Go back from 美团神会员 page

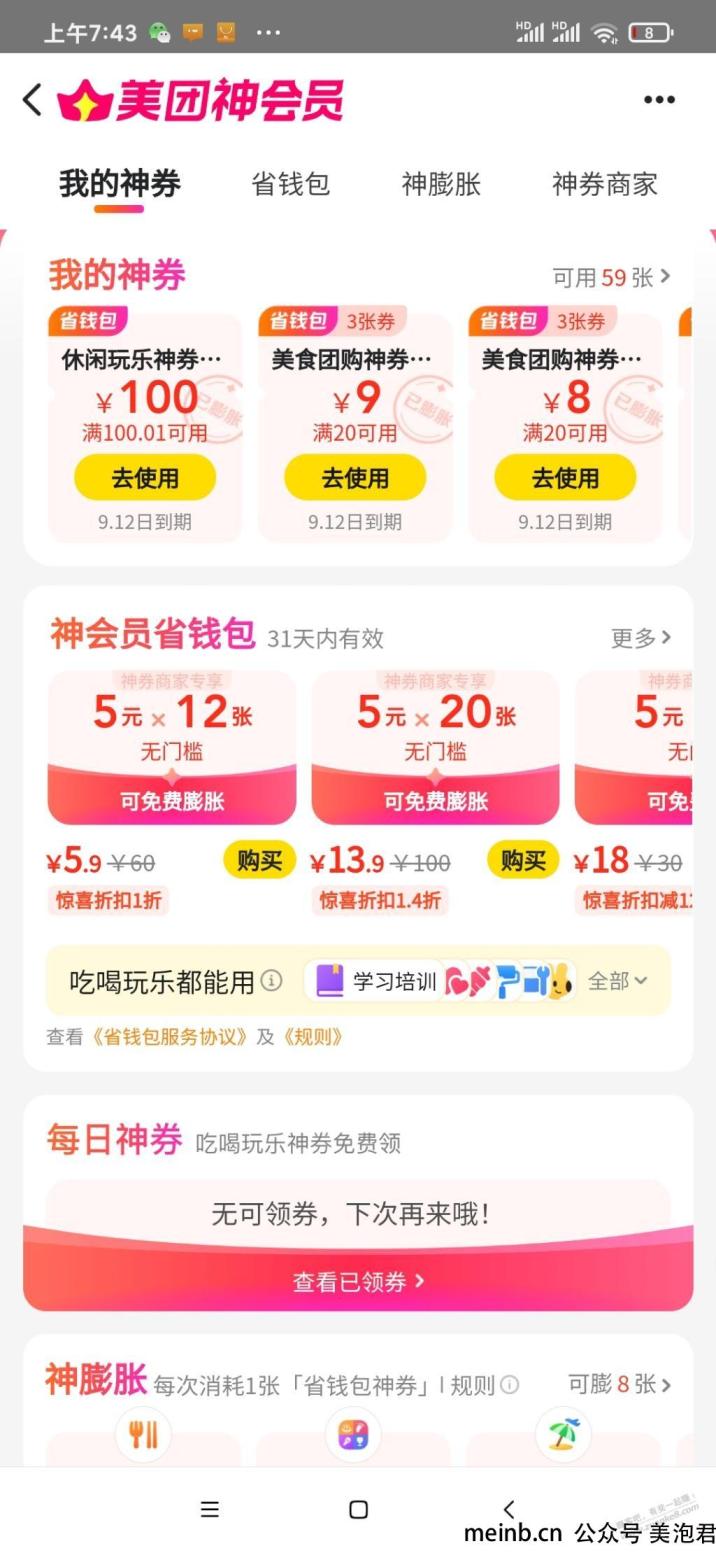tap(33, 100)
